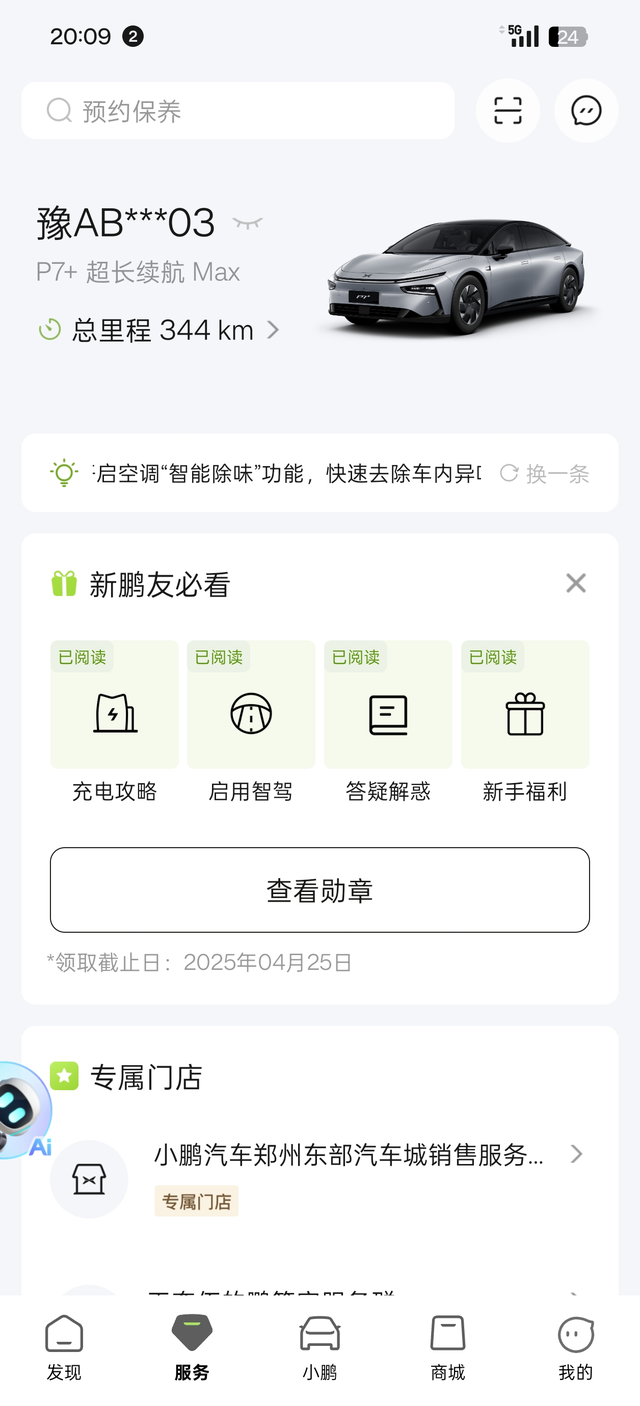Go to the 小鹏 tab
The width and height of the screenshot is (640, 1406).
(320, 1348)
